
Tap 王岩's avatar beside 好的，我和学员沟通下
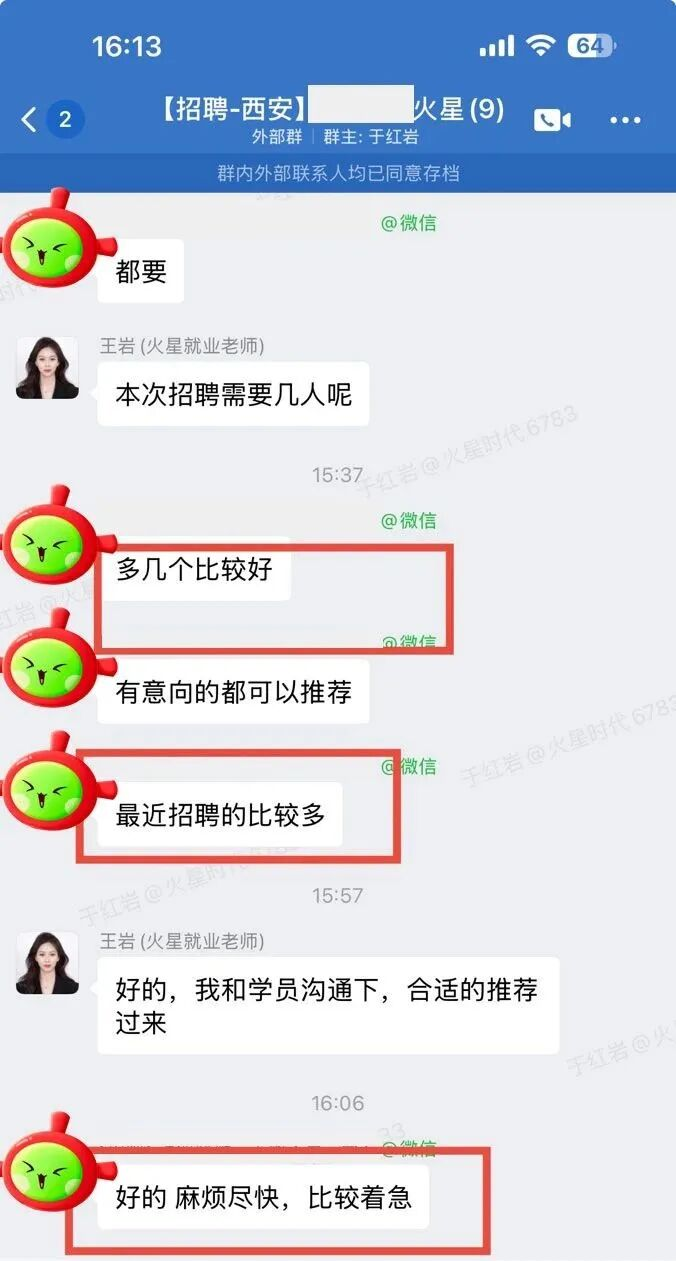(47, 963)
